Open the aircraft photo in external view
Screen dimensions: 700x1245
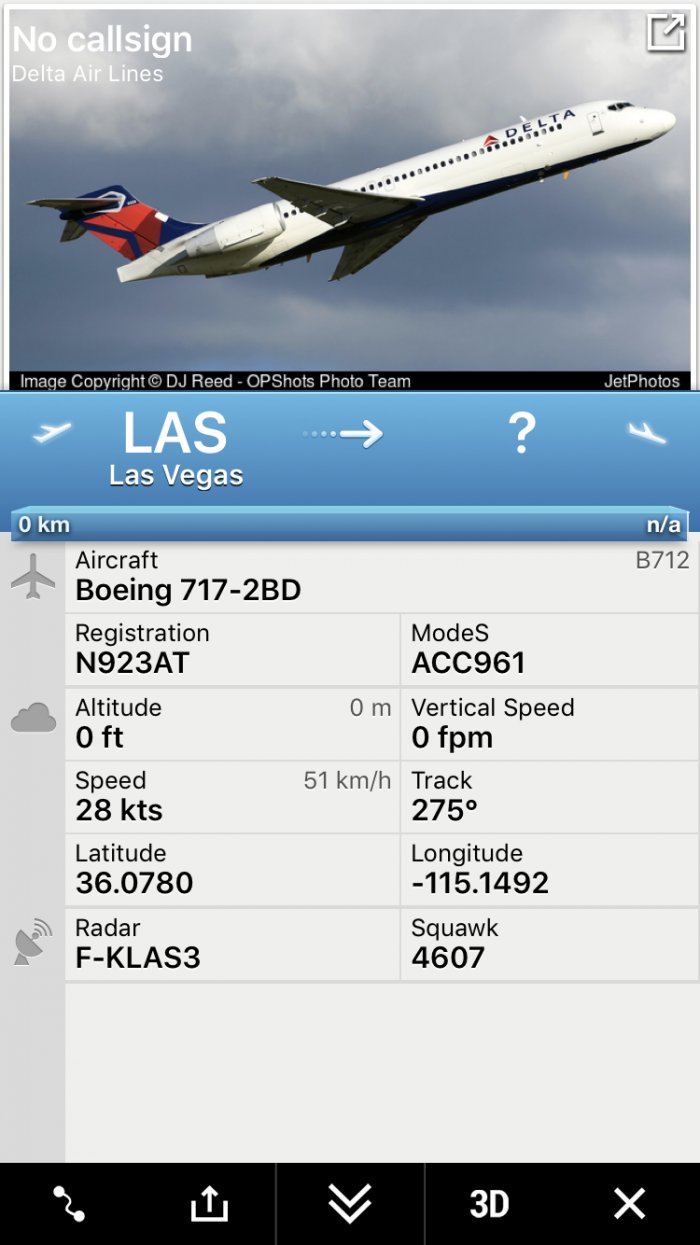665,32
